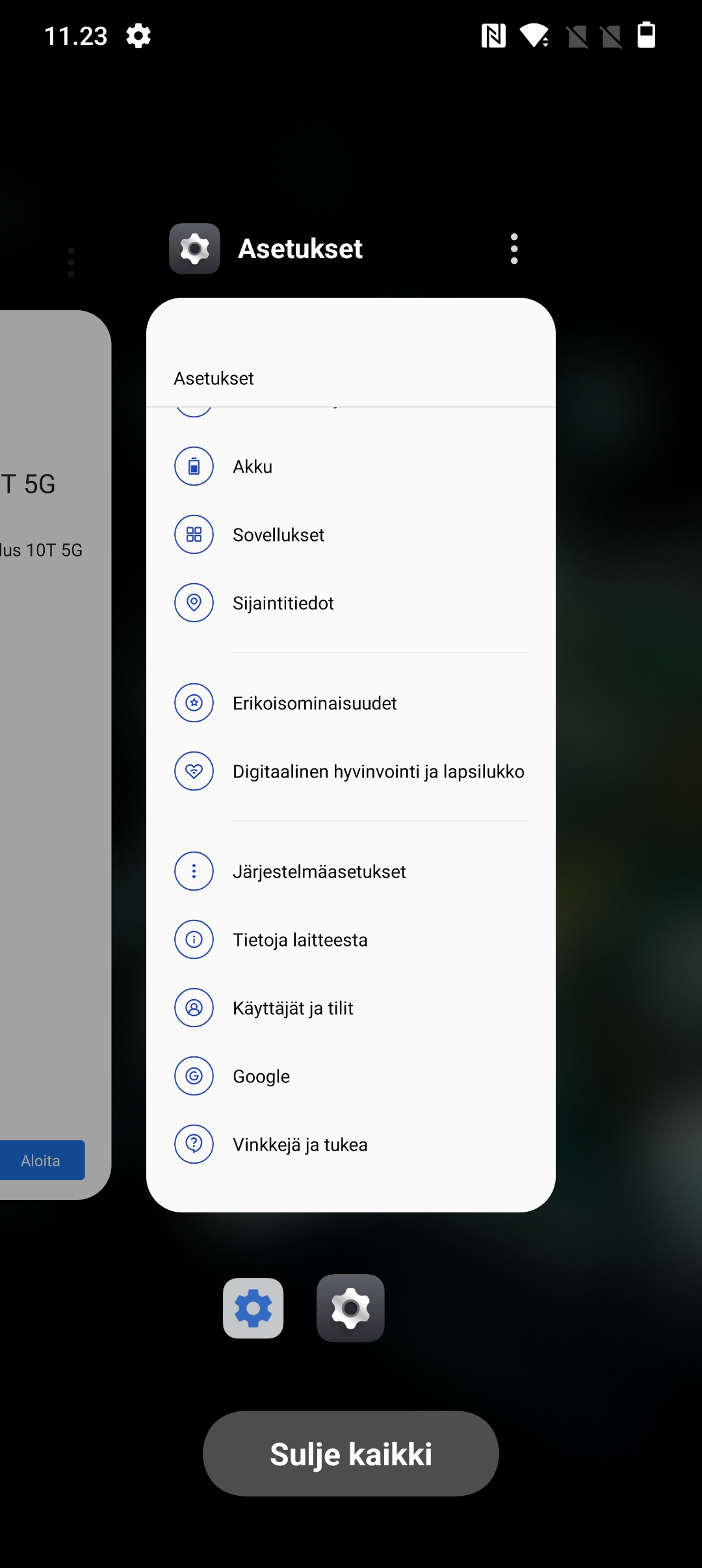Image resolution: width=702 pixels, height=1568 pixels.
Task: Tap the Sulje kaikki button
Action: 351,1454
